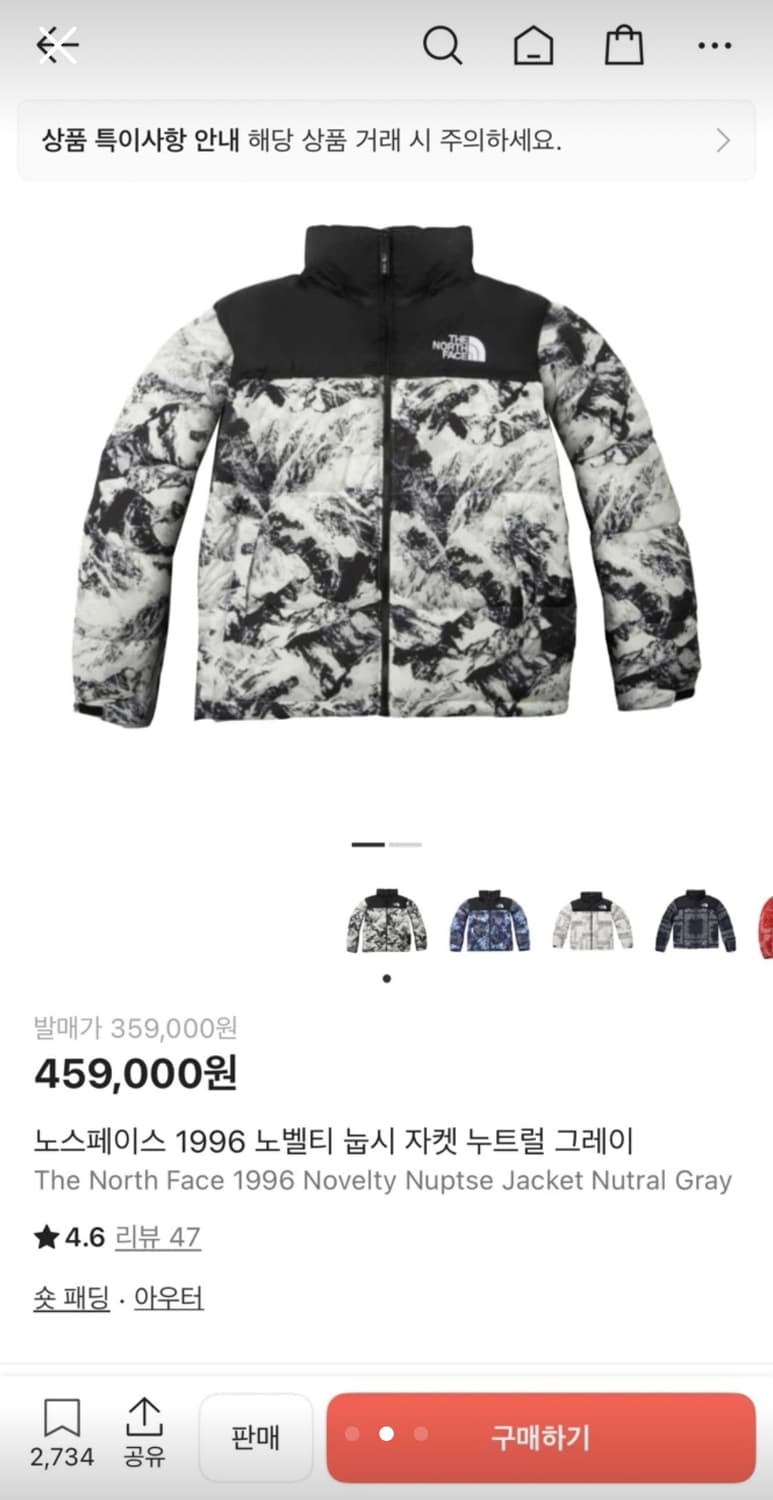773x1500 pixels.
Task: Tap the 판매 sell button
Action: [255, 1437]
